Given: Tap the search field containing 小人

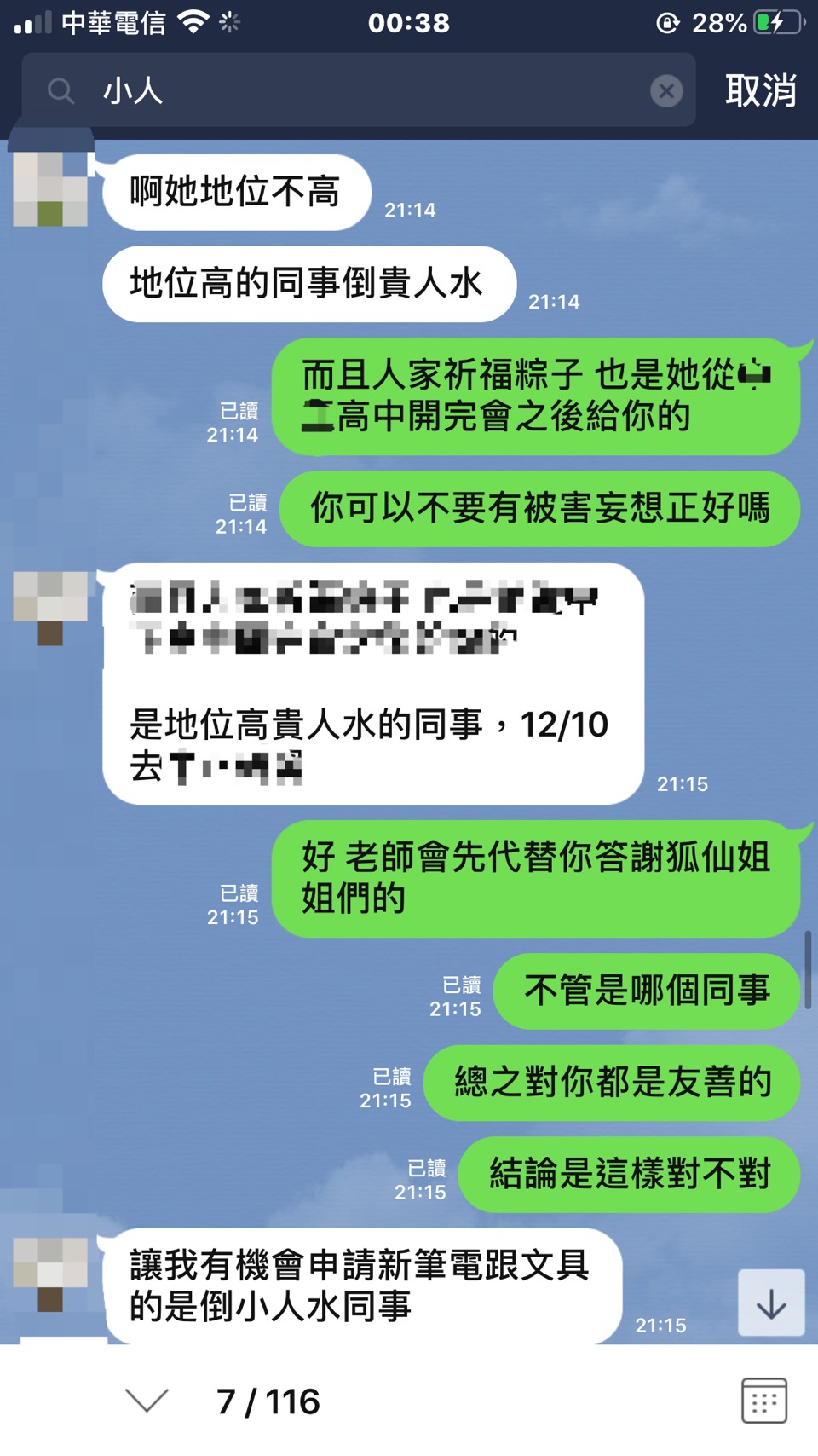Looking at the screenshot, I should click(358, 90).
